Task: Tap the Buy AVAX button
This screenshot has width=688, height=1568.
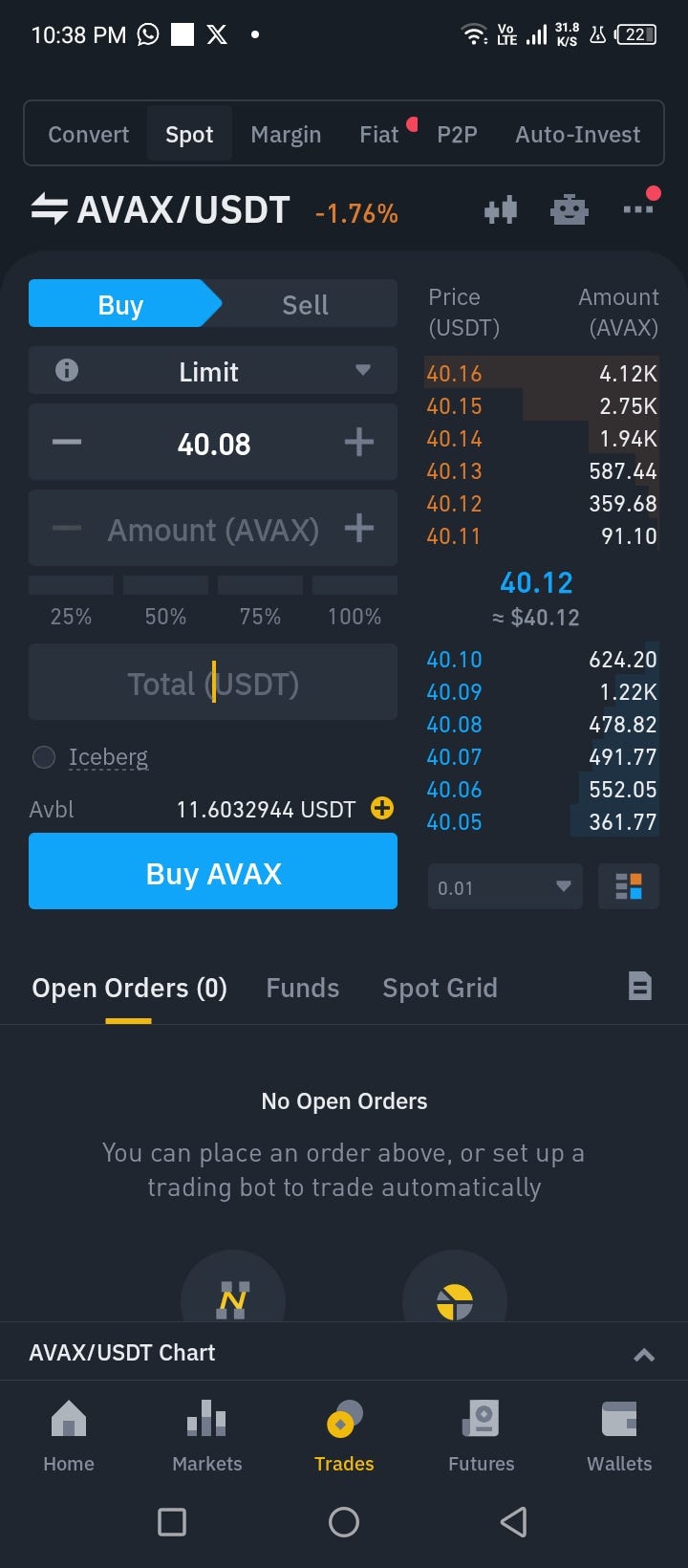Action: (x=213, y=872)
